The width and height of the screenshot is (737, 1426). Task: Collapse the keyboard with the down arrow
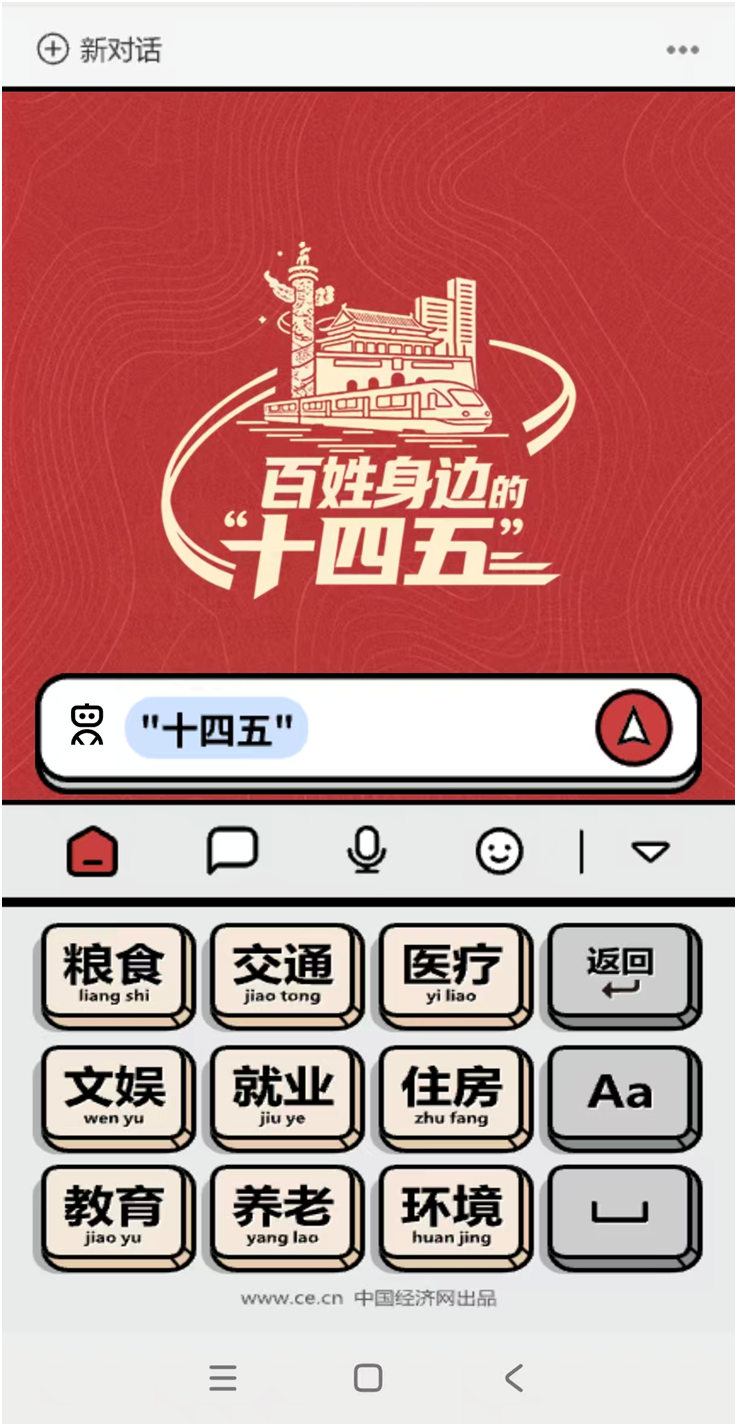(650, 852)
